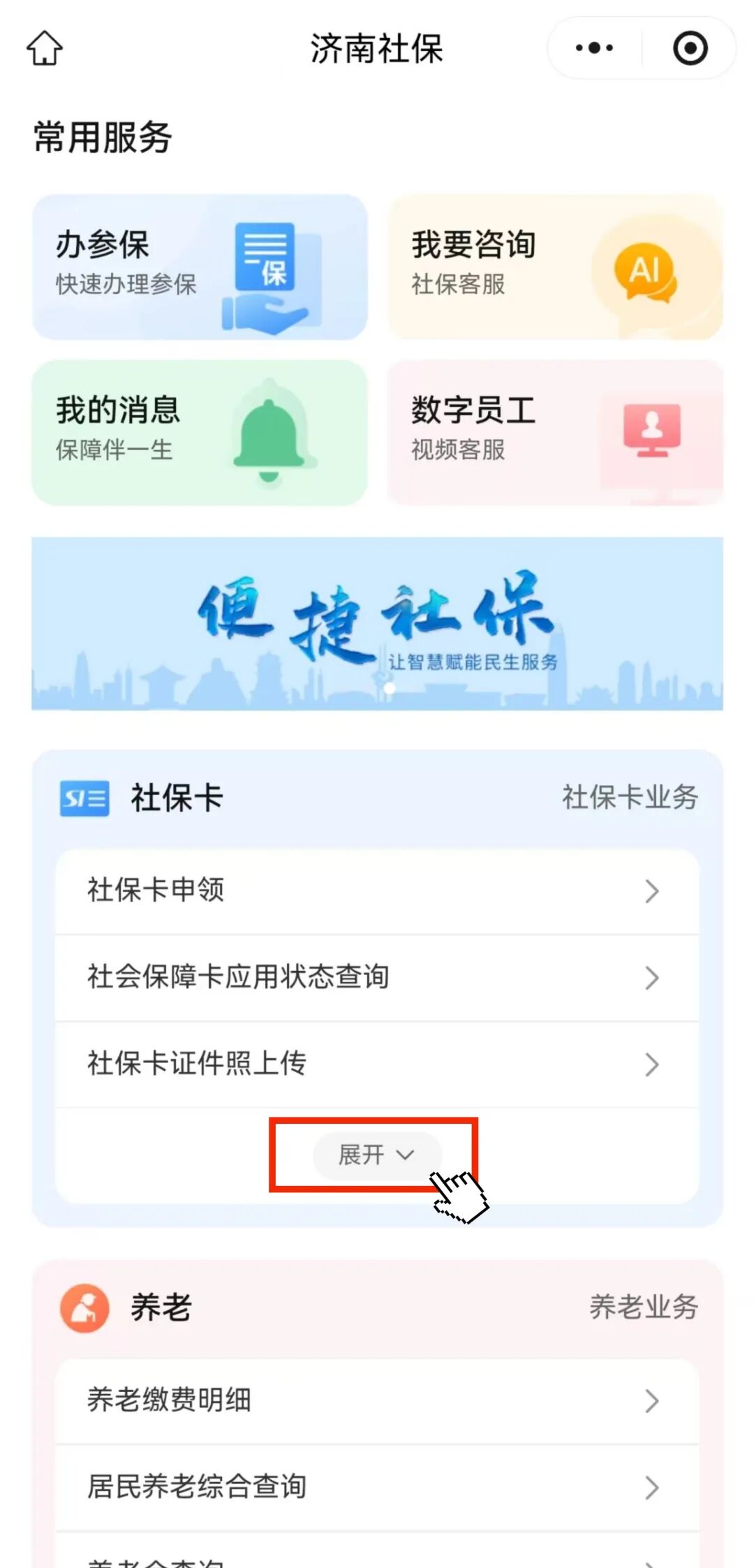Tap the 便捷社保 banner
The width and height of the screenshot is (754, 1568).
(x=377, y=624)
